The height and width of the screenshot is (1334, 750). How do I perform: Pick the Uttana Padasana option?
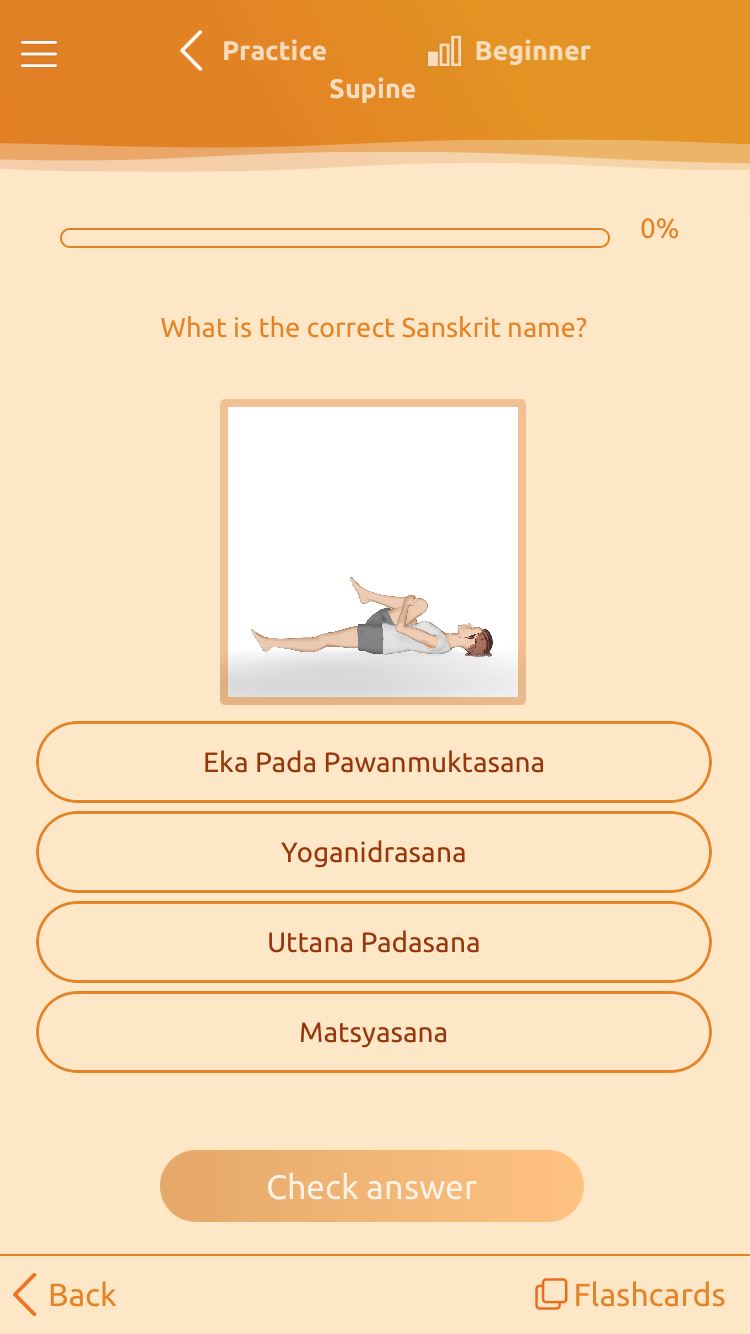pyautogui.click(x=374, y=942)
